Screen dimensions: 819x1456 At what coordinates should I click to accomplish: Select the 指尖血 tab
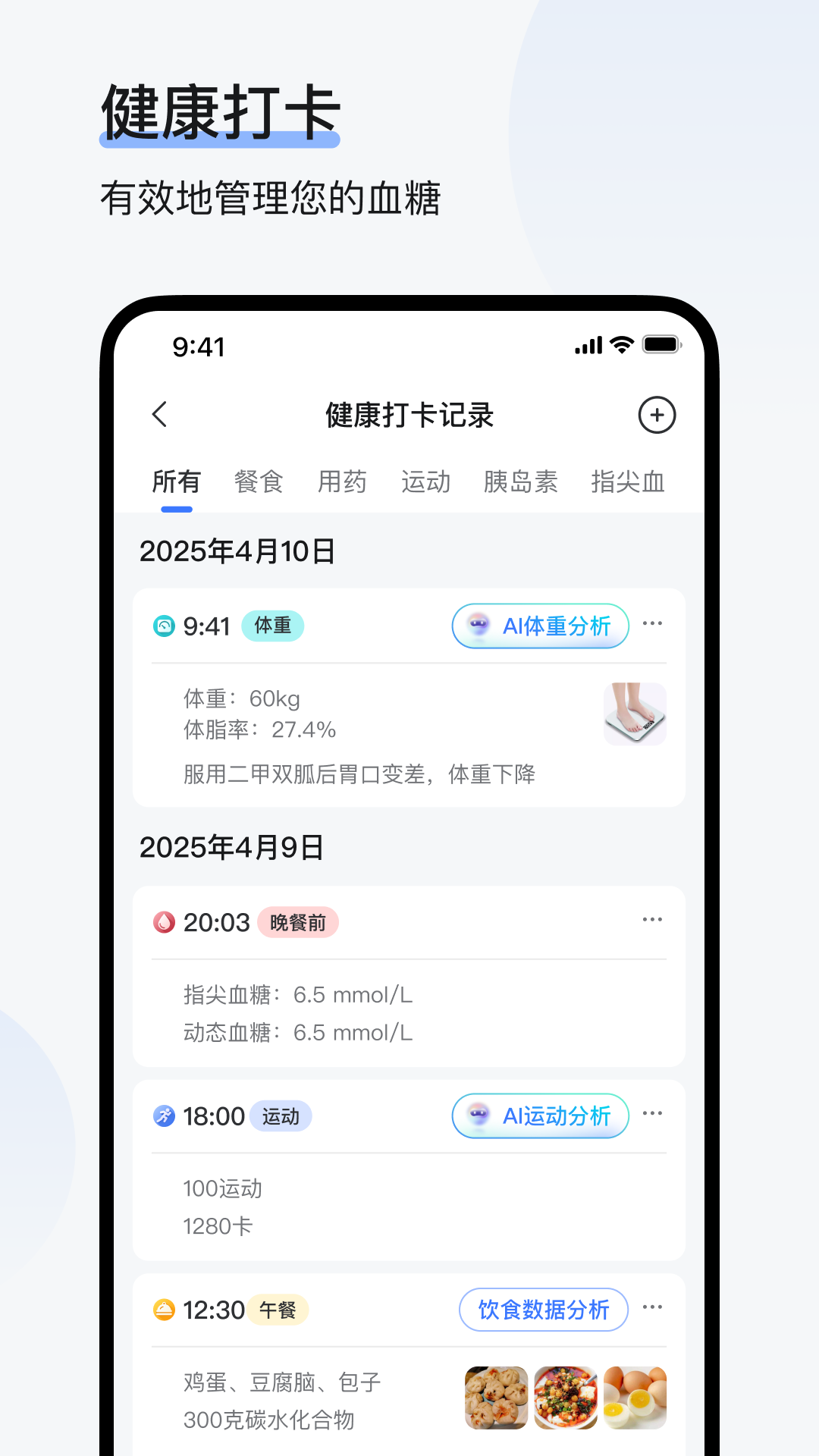click(x=628, y=482)
